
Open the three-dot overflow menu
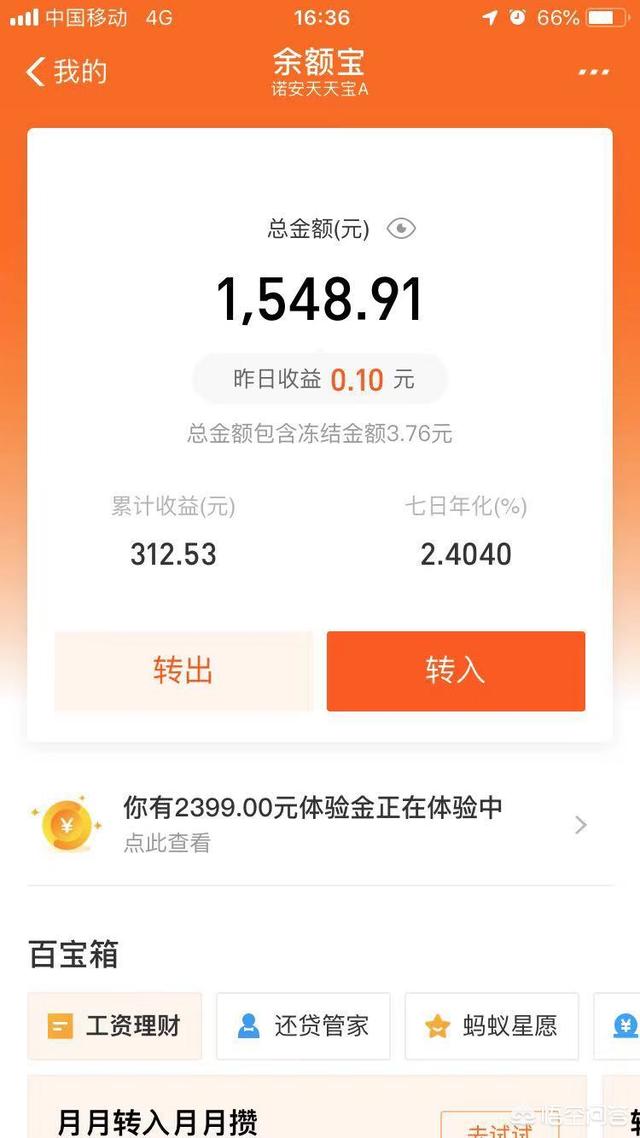click(x=593, y=72)
